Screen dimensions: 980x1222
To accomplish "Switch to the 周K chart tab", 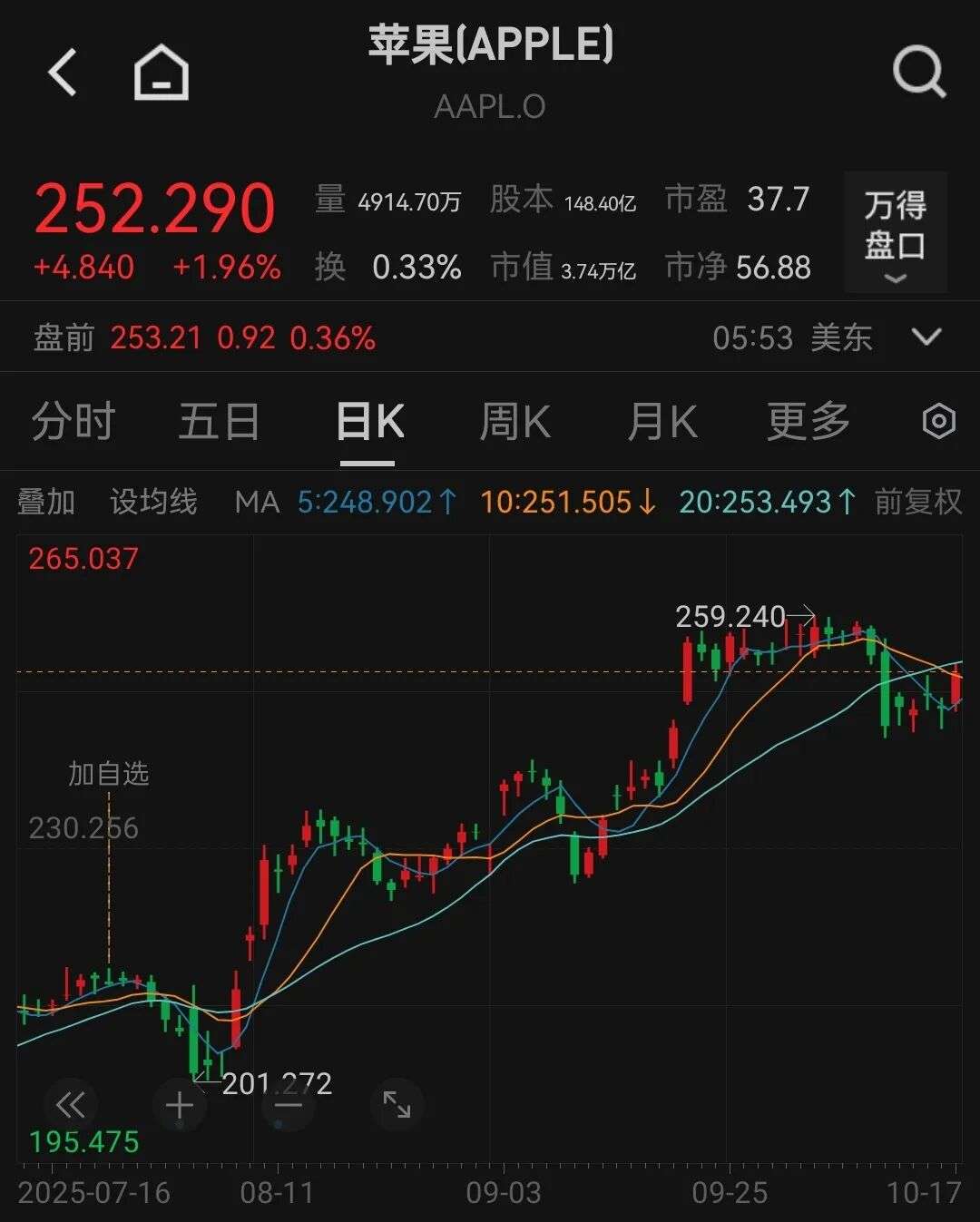I will (514, 423).
